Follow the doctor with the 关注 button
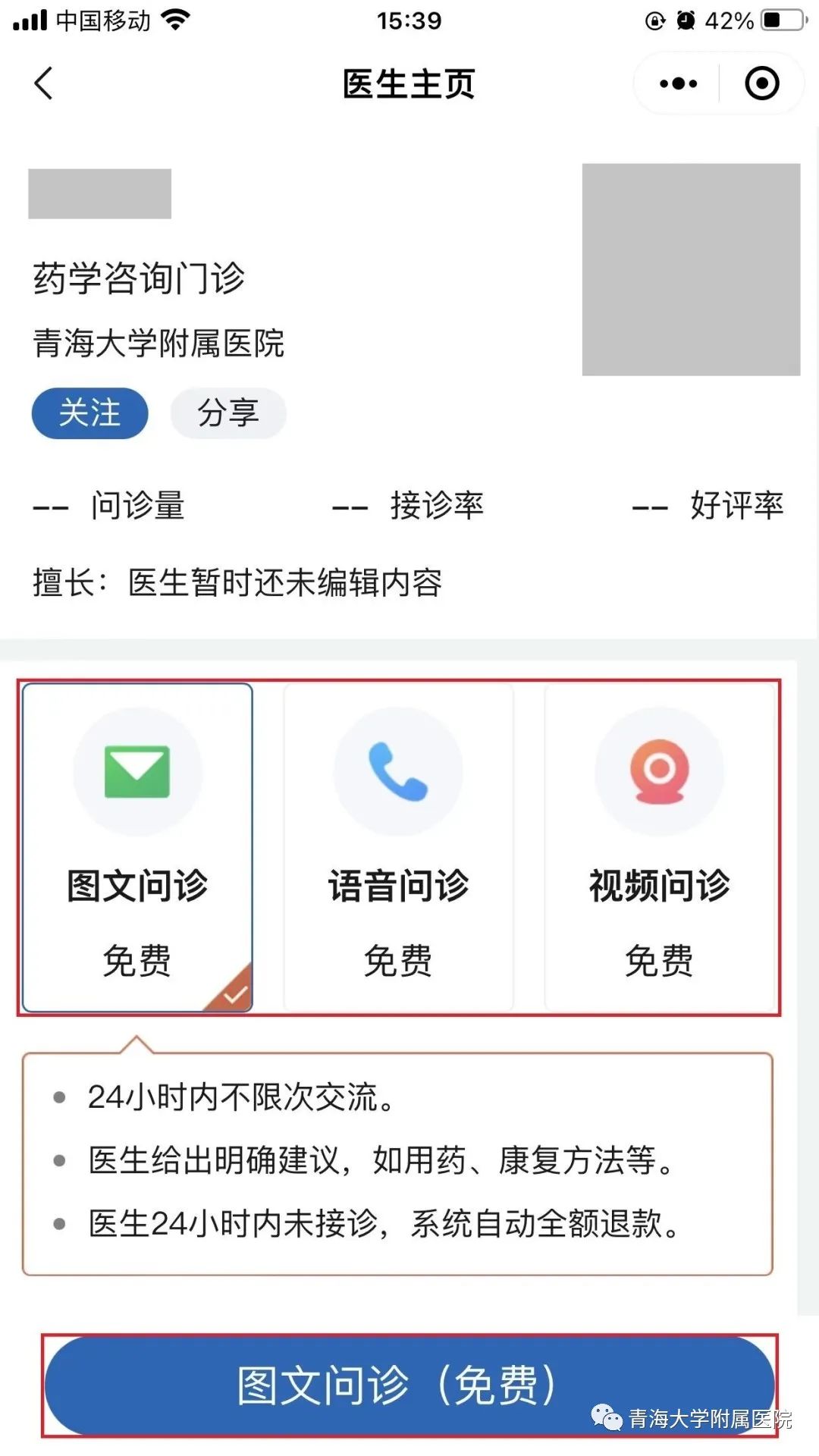 coord(89,413)
